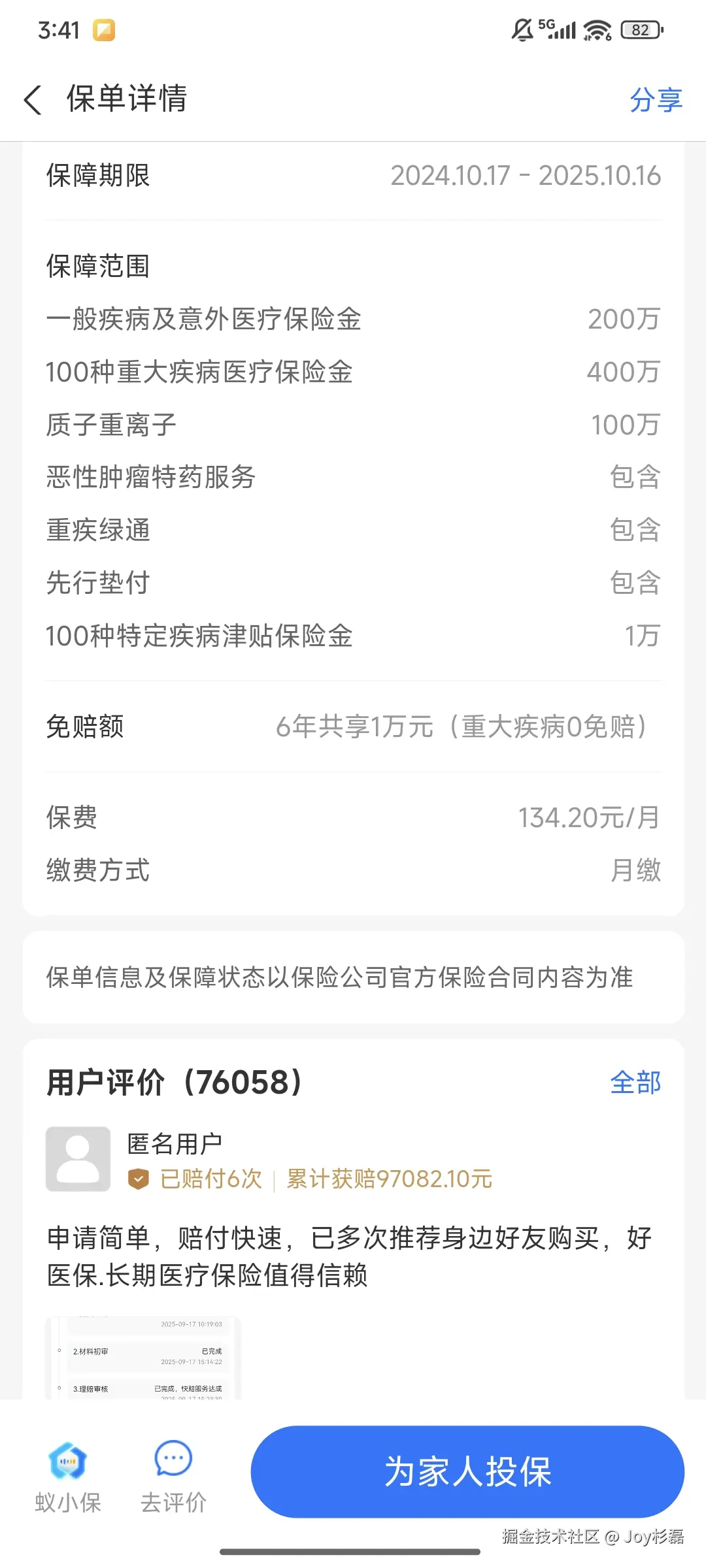
Task: Open the anonymous user's avatar
Action: (x=78, y=1160)
